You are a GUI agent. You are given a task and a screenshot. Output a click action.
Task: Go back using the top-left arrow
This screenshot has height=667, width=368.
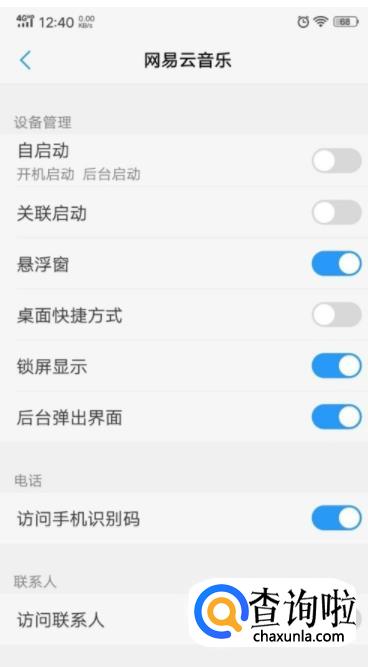point(26,60)
